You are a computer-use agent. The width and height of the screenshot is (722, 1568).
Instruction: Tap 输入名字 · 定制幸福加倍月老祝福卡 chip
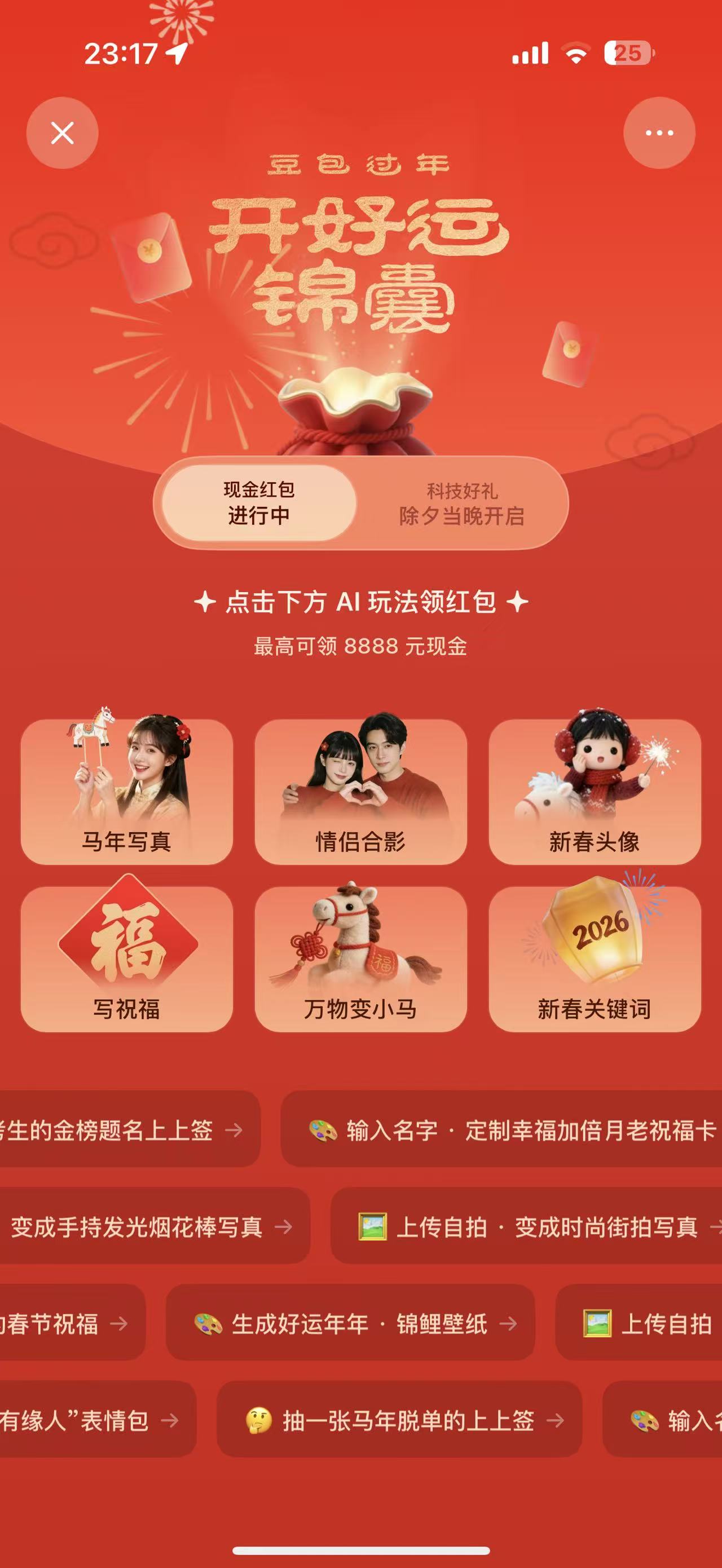(x=512, y=1130)
